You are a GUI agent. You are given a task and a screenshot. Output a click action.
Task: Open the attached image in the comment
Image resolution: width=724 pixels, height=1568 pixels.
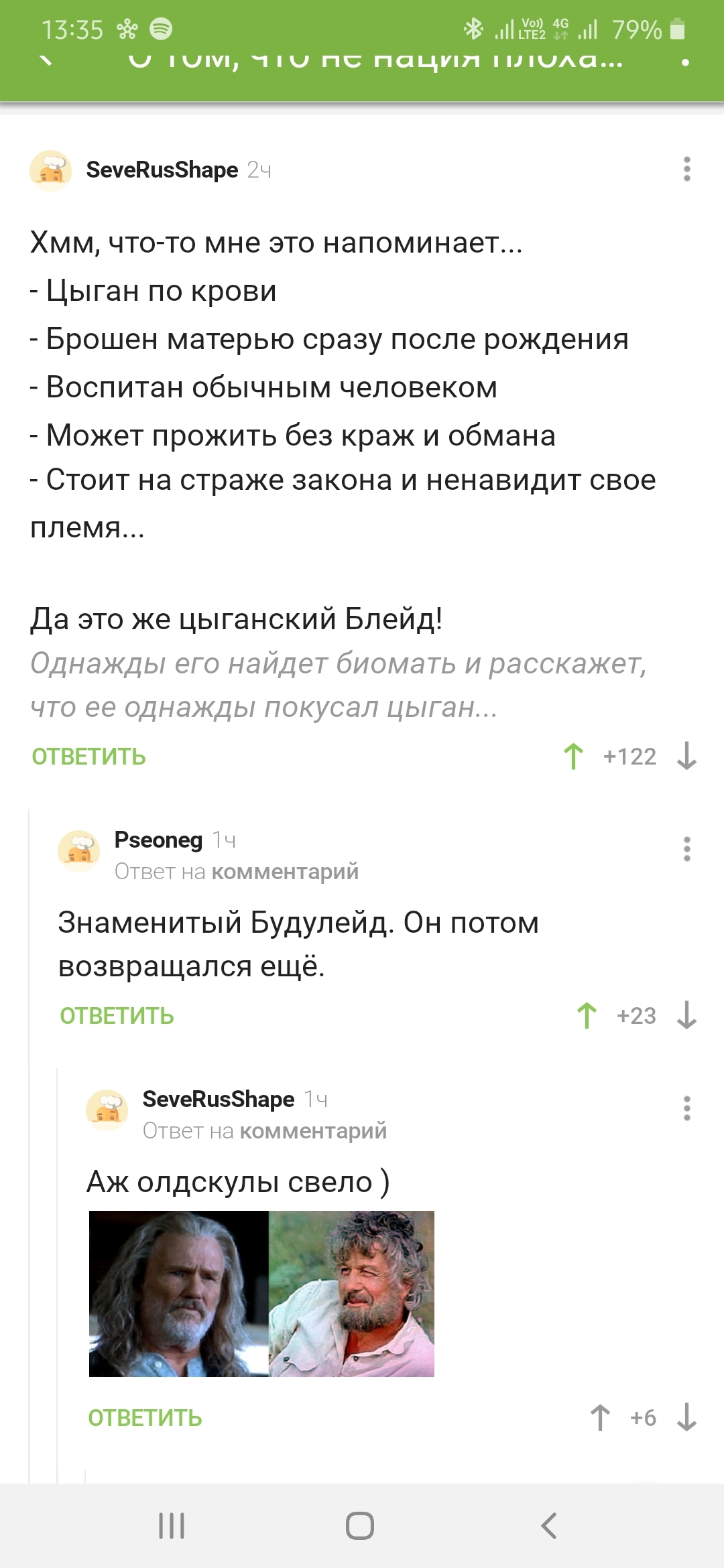261,1293
